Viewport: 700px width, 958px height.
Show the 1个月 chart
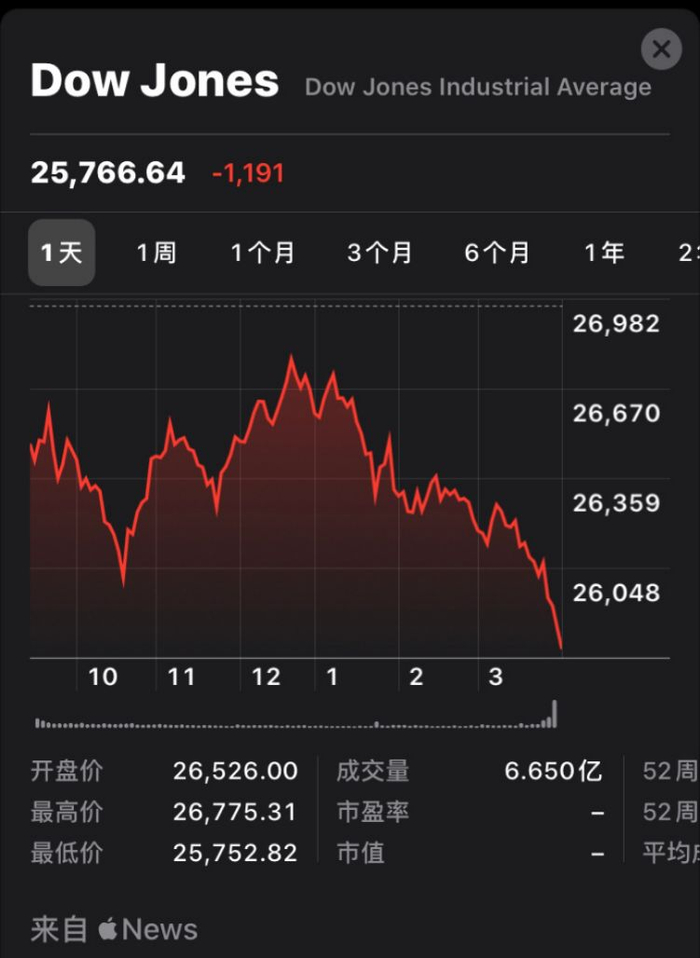pyautogui.click(x=263, y=253)
